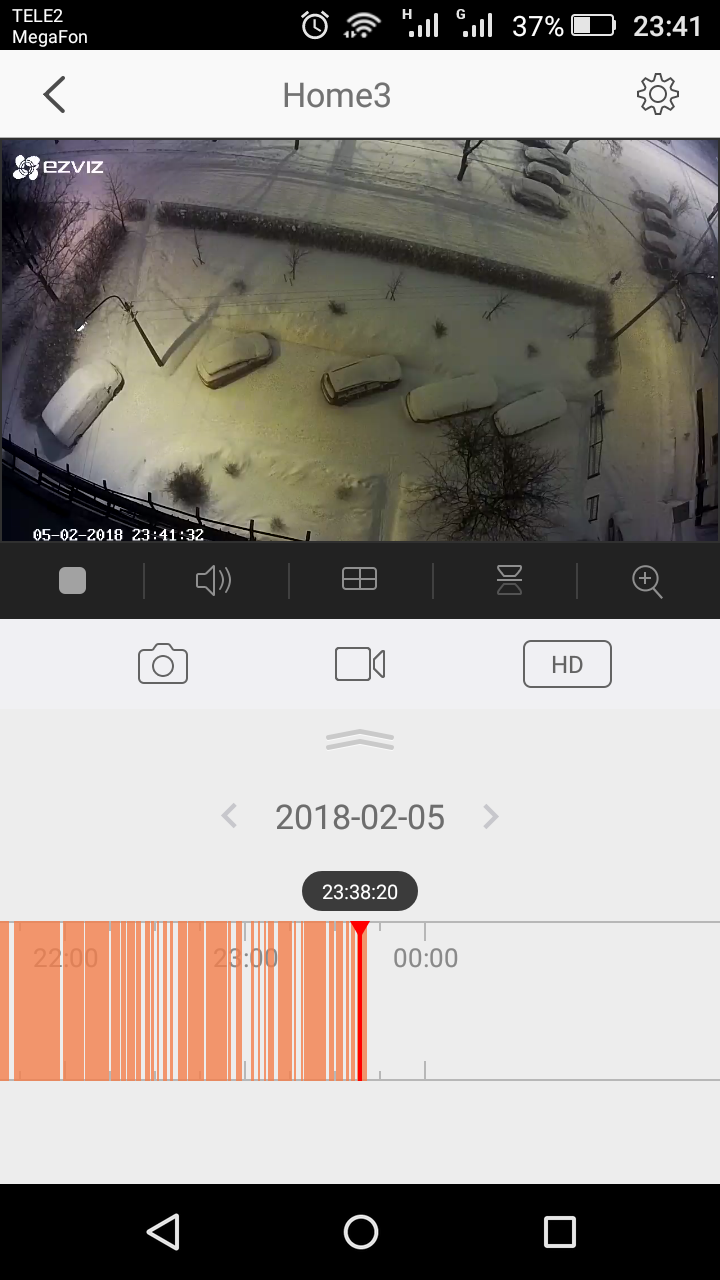720x1280 pixels.
Task: Start recording video clip
Action: click(360, 664)
